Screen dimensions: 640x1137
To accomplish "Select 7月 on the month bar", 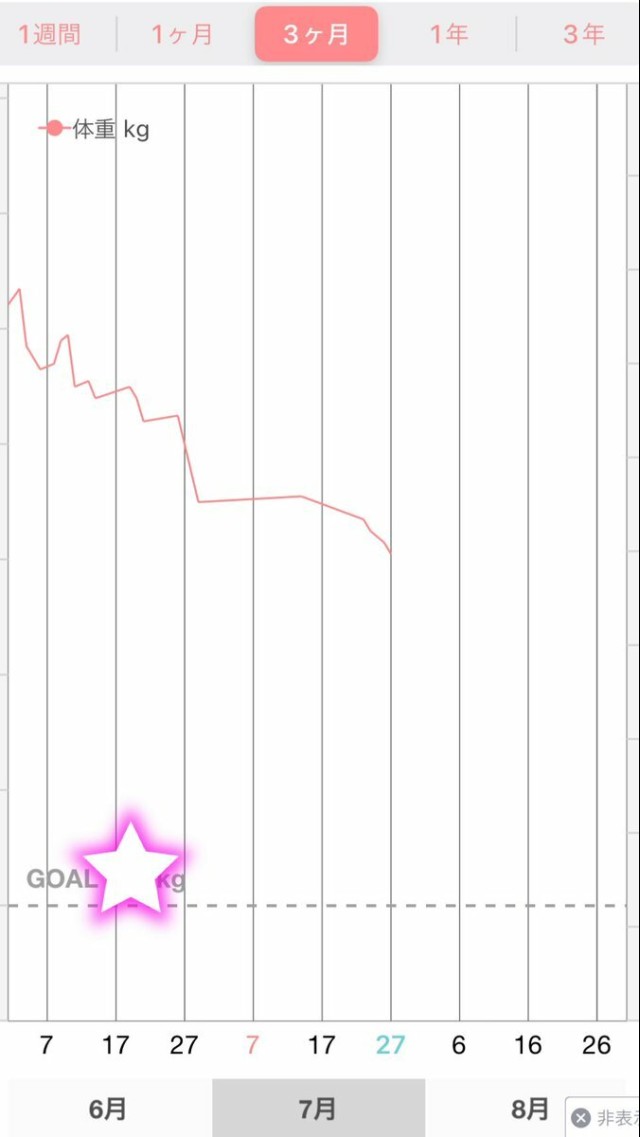I will 318,1108.
